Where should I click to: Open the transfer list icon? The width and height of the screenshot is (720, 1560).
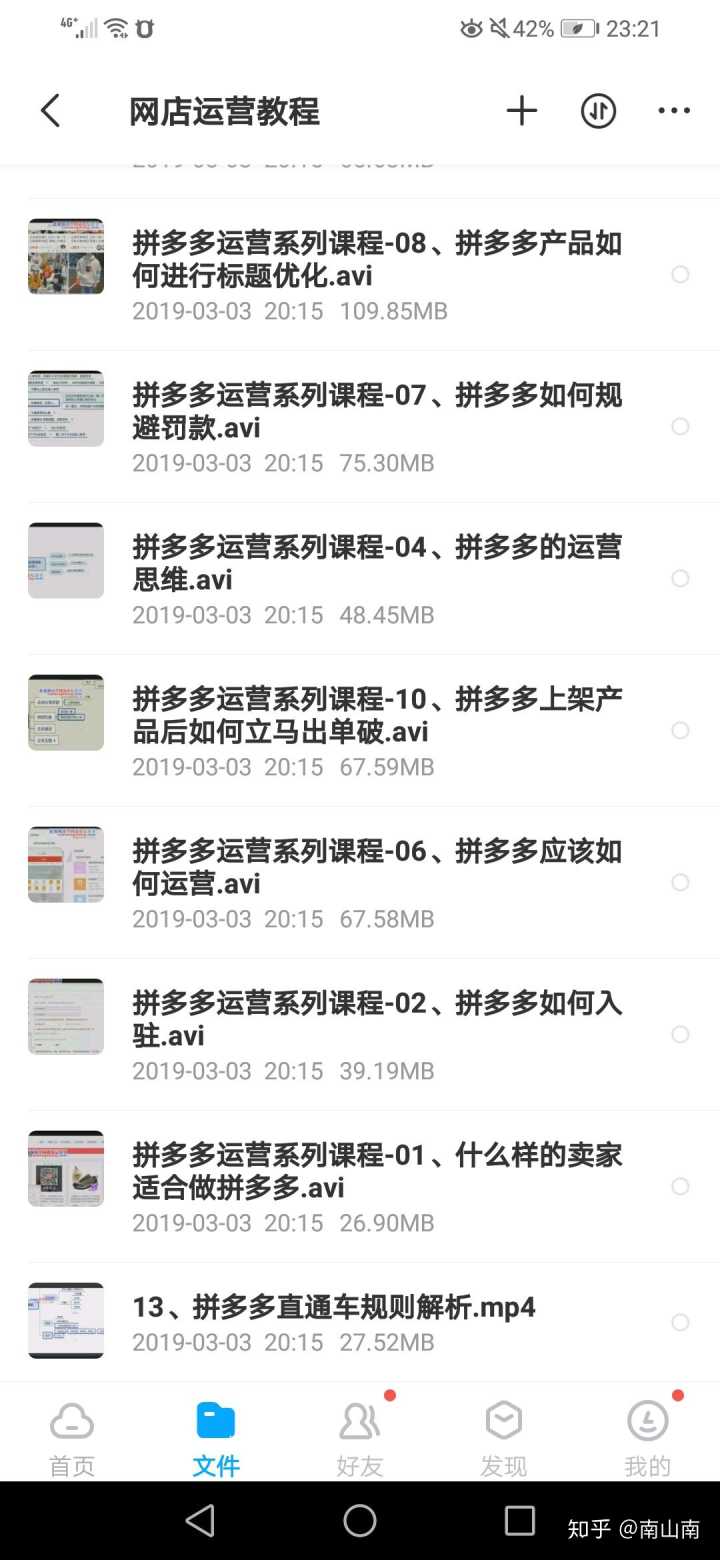(x=598, y=111)
